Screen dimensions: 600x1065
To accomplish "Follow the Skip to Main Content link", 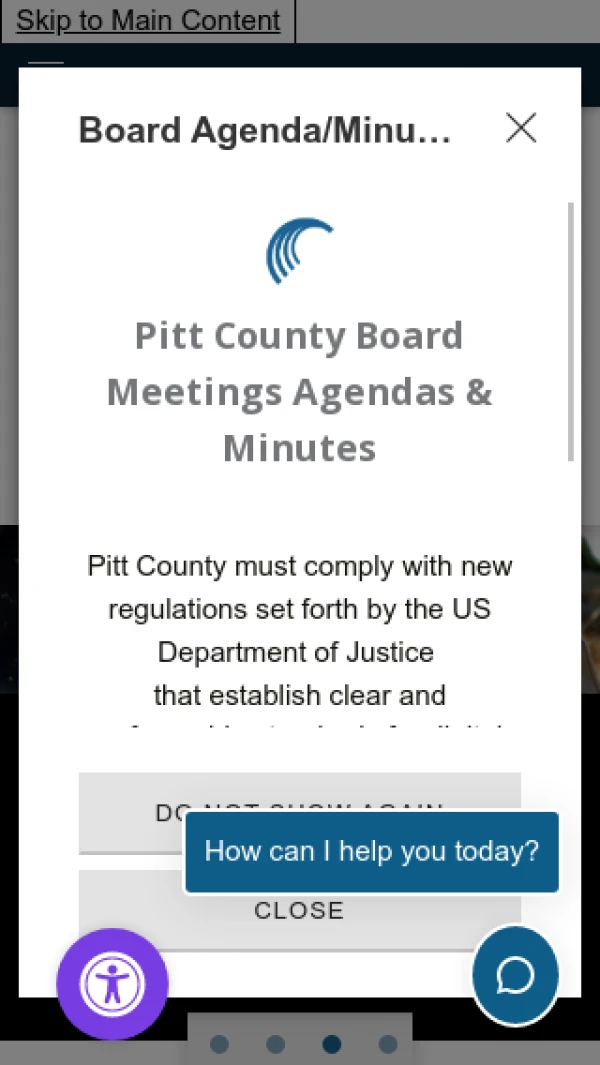I will (x=147, y=20).
